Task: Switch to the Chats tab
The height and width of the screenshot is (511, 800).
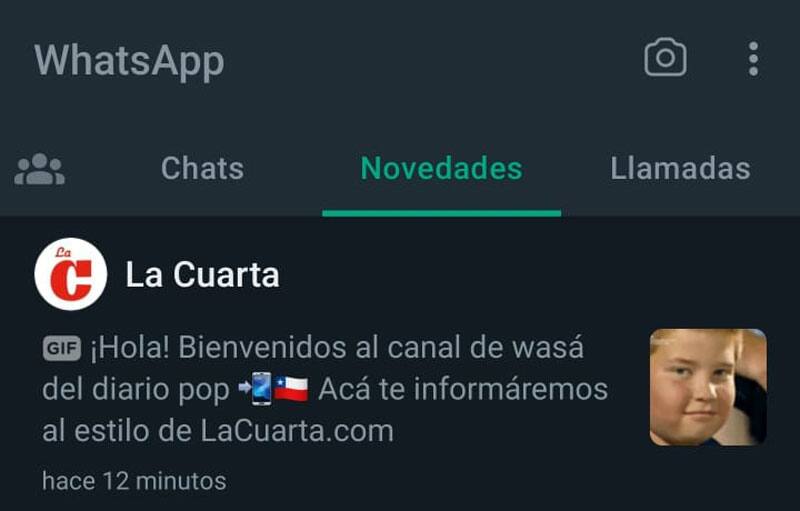Action: click(202, 168)
